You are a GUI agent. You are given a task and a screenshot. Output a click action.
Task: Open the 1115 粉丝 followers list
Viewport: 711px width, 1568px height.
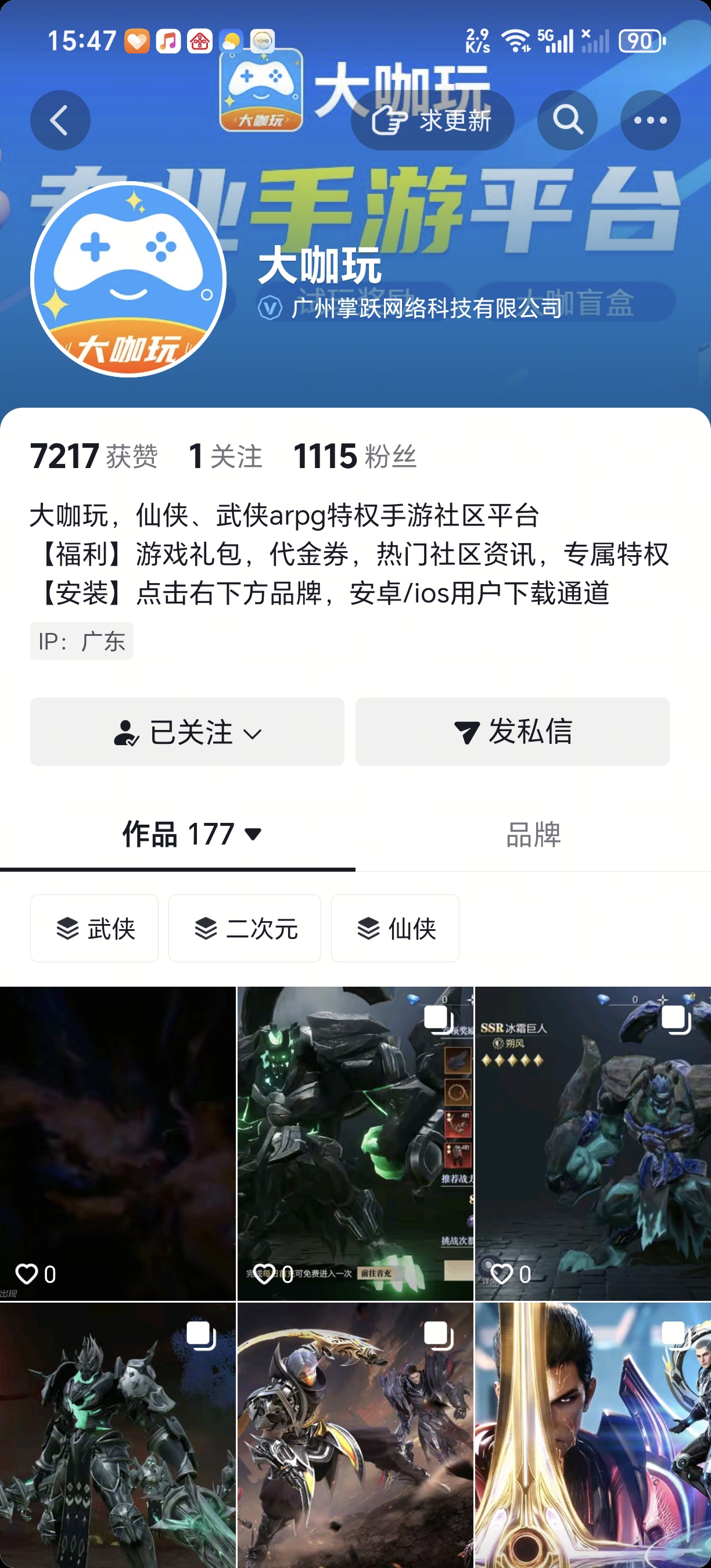point(355,456)
